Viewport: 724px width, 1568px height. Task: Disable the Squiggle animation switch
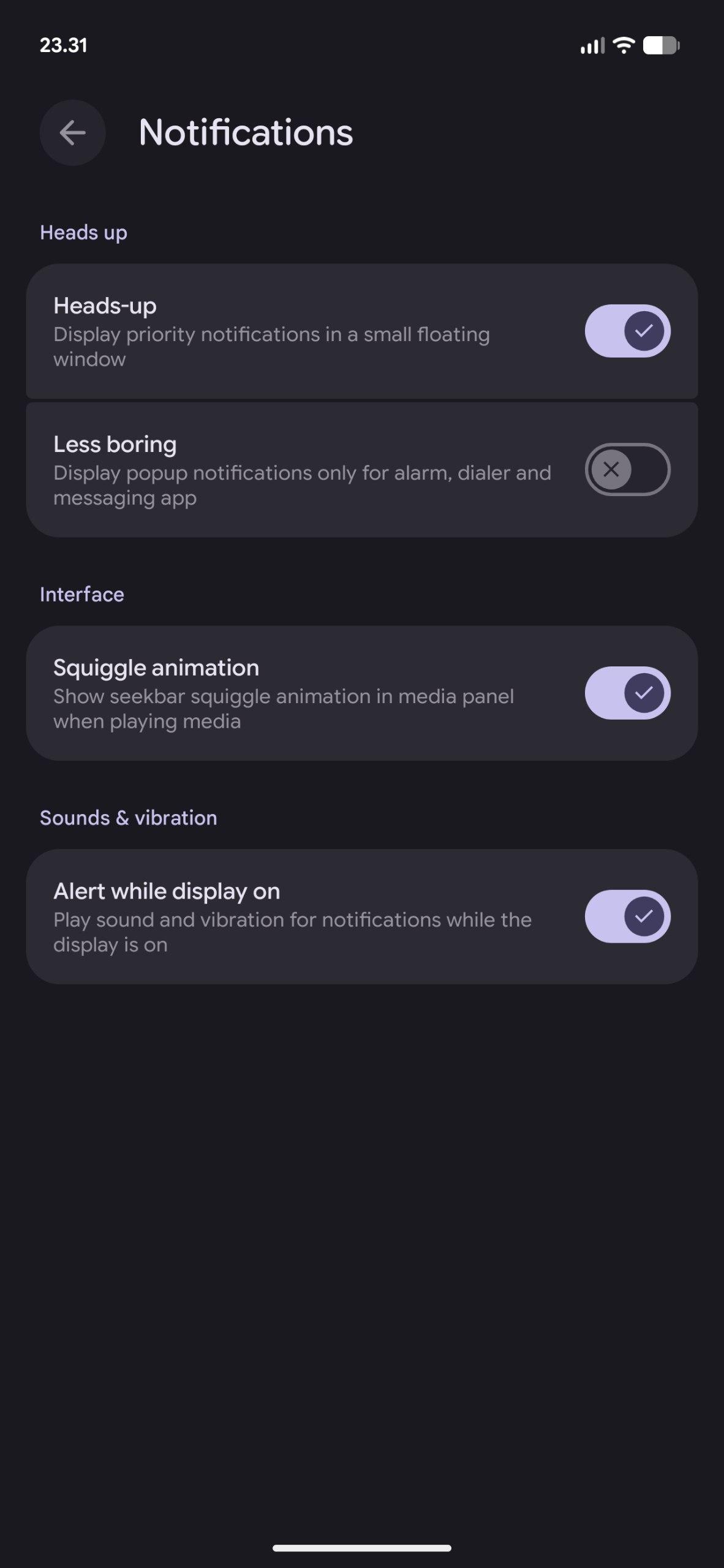tap(627, 693)
